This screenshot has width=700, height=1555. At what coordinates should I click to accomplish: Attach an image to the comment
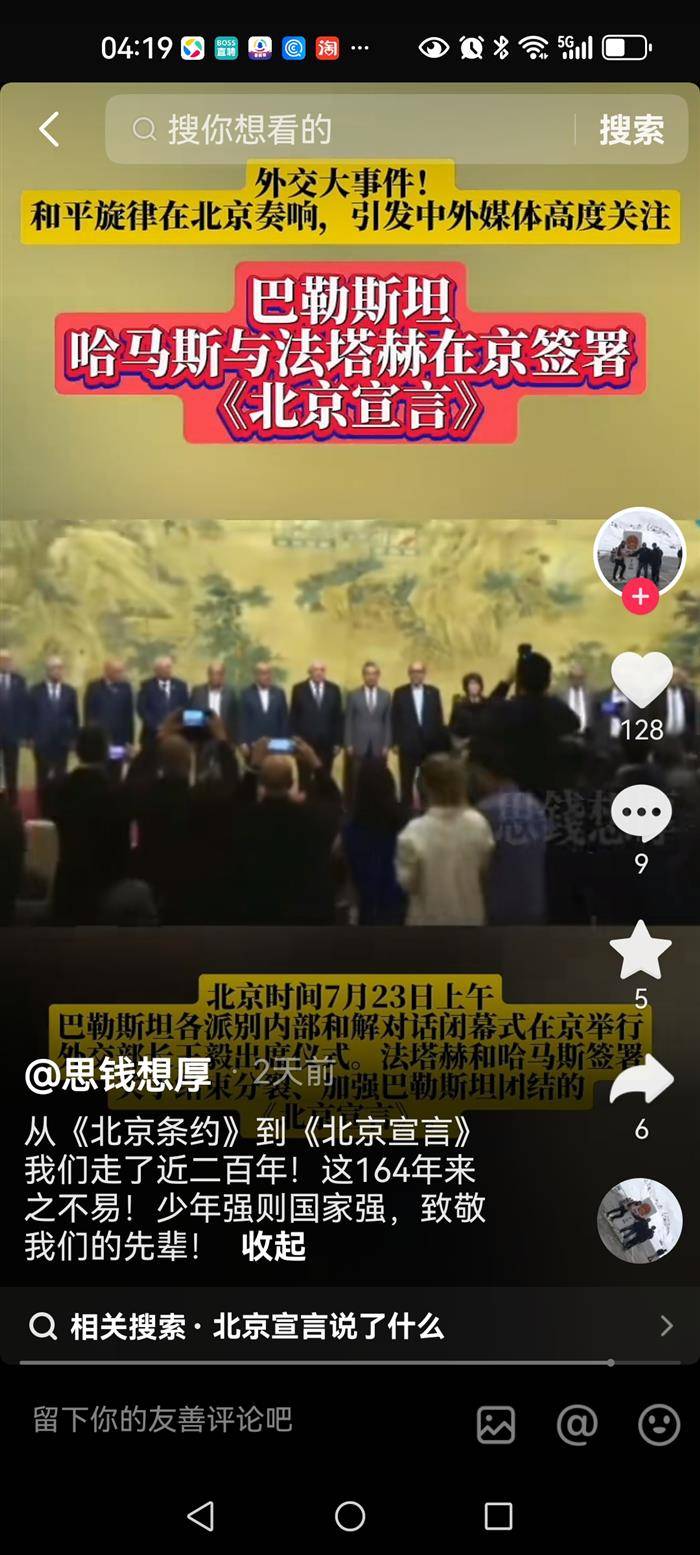pos(496,1424)
